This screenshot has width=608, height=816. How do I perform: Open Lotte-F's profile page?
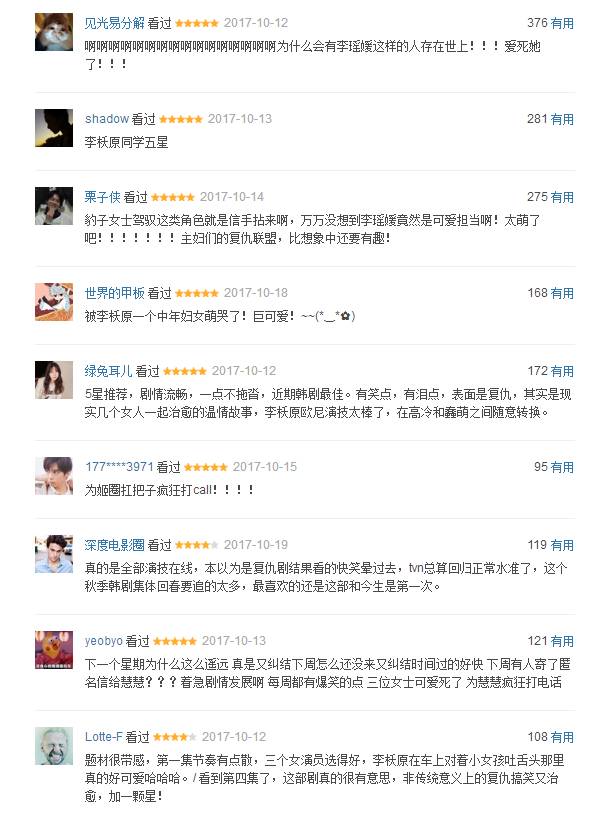click(104, 737)
